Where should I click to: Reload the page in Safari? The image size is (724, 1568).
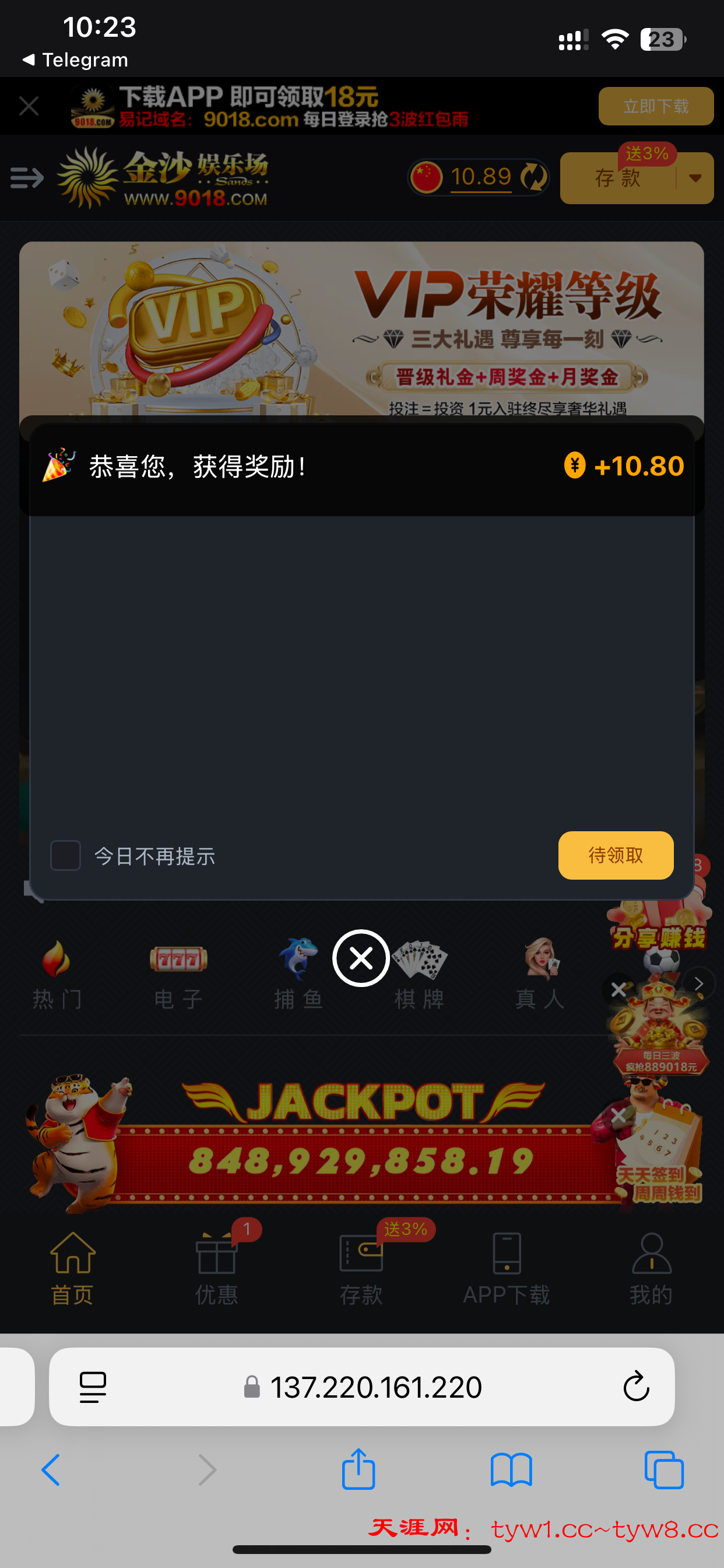[x=636, y=1387]
